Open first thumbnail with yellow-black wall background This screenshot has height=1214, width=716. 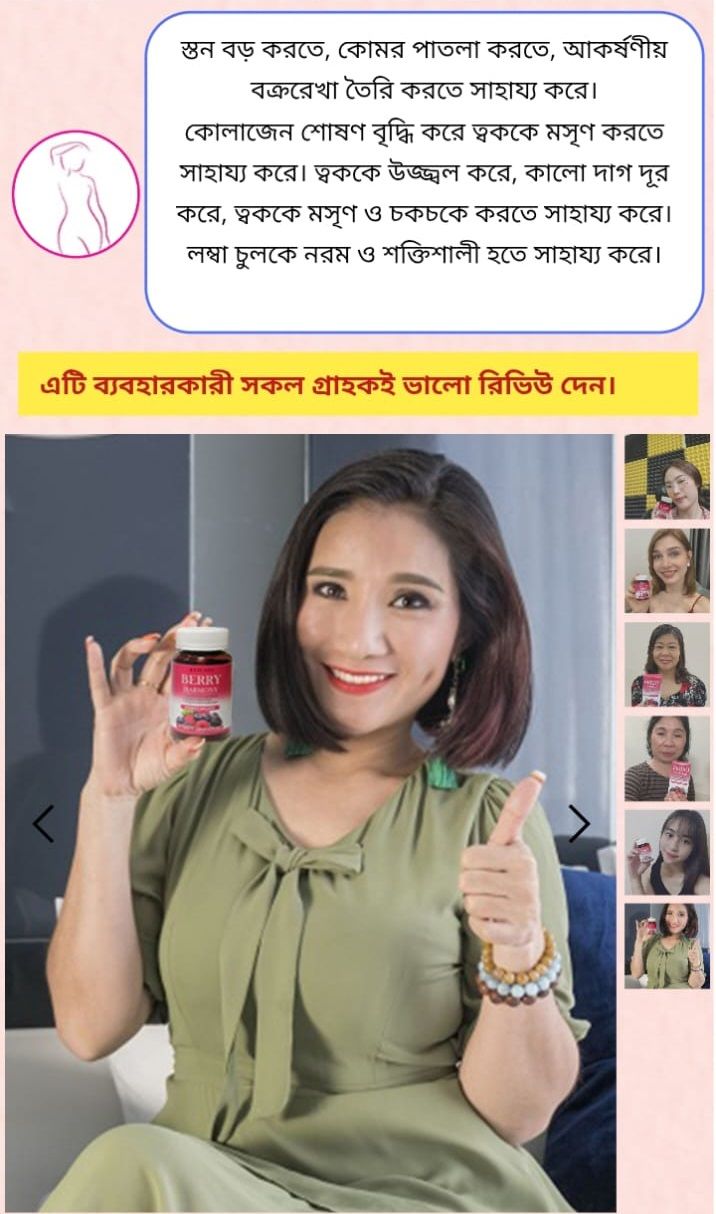coord(667,477)
